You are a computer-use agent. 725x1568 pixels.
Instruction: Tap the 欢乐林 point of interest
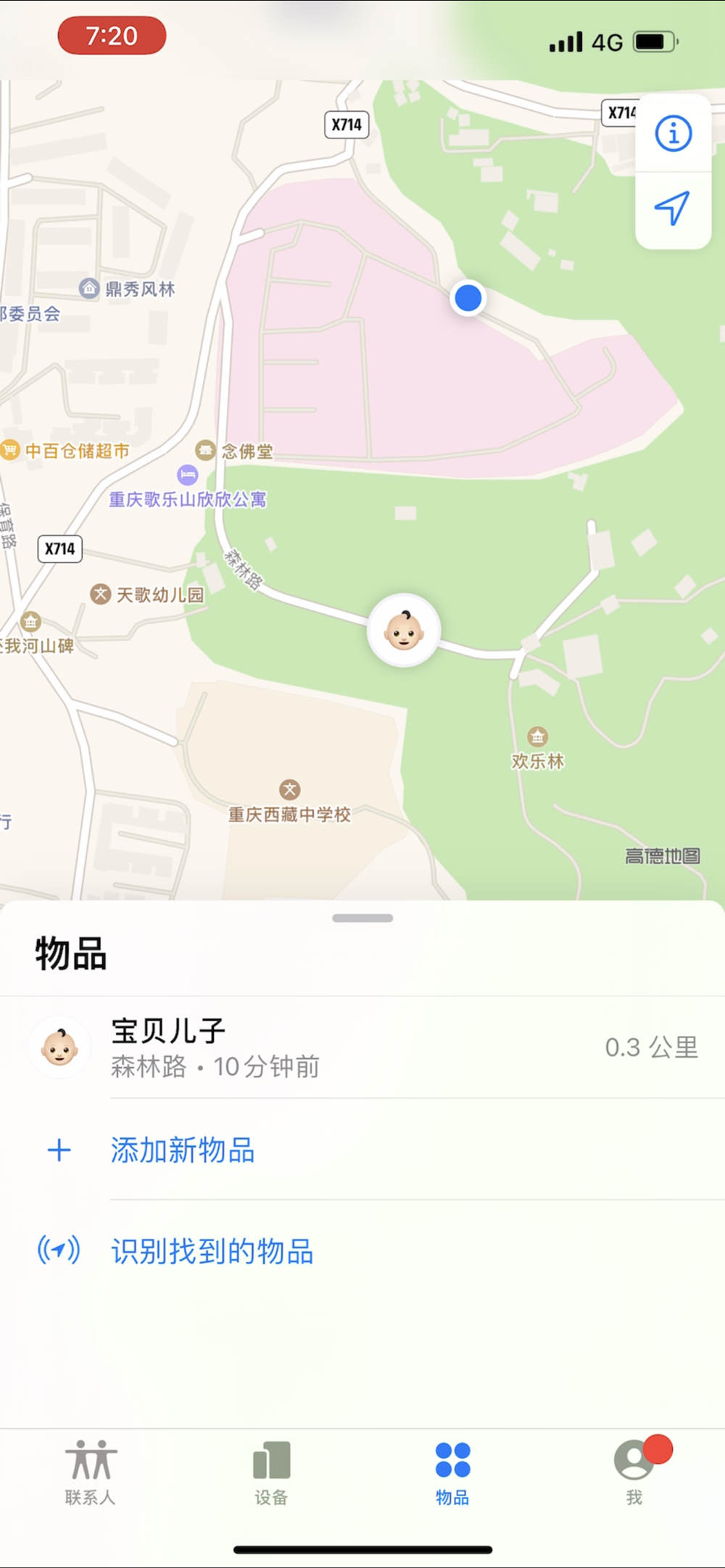537,749
